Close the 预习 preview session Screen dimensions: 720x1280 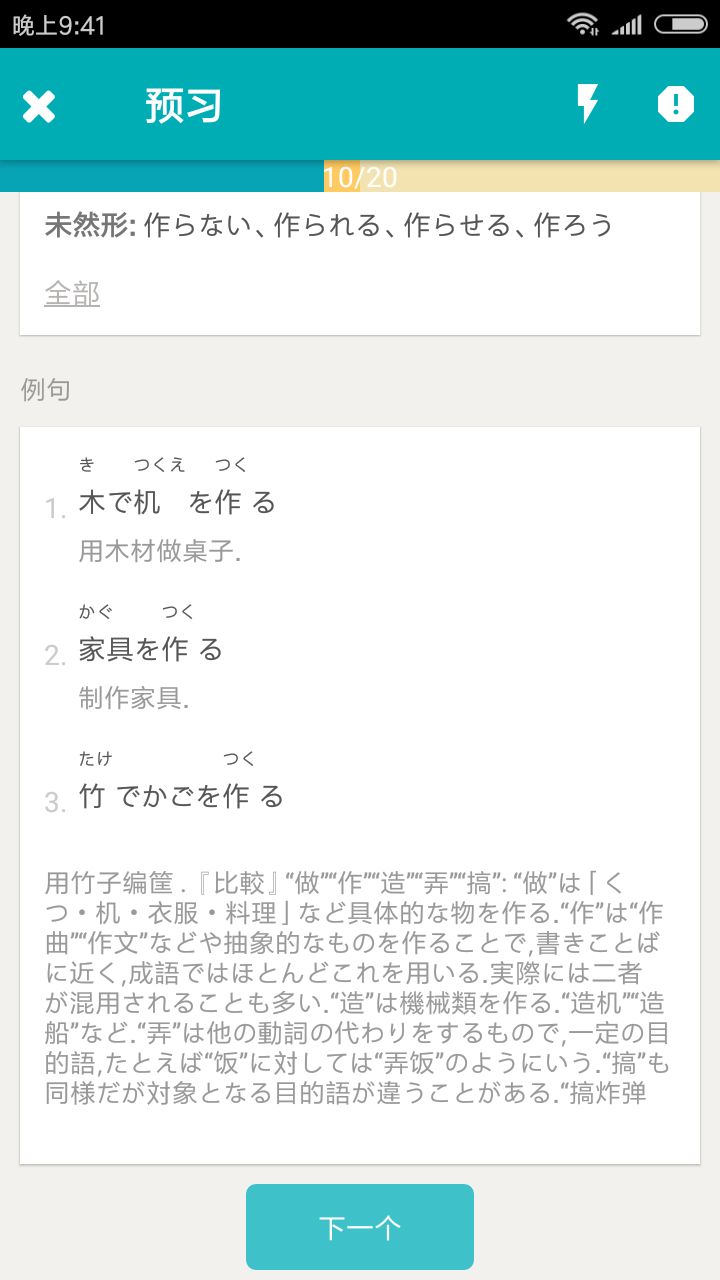pyautogui.click(x=39, y=105)
